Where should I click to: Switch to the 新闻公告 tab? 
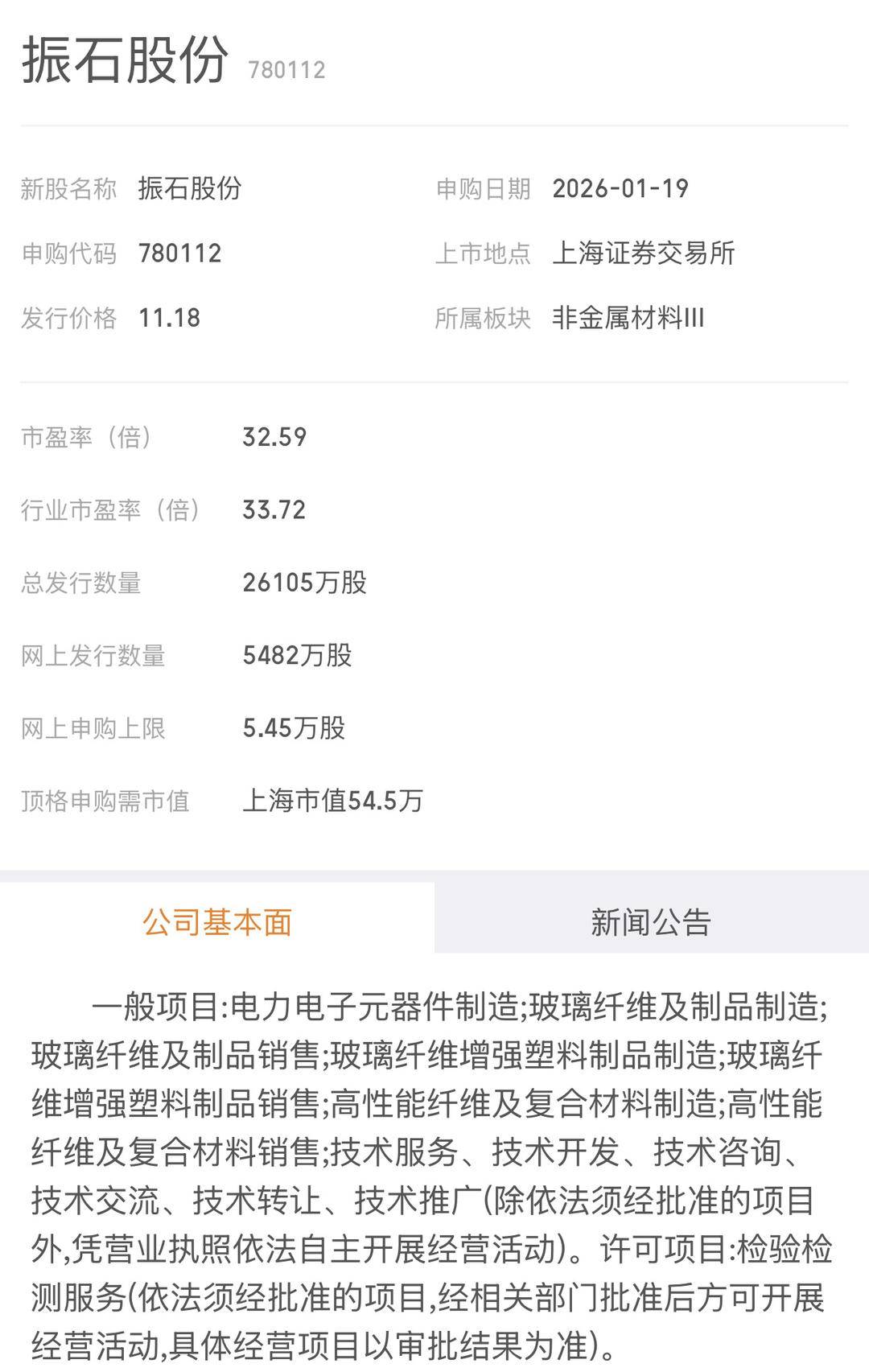click(651, 921)
